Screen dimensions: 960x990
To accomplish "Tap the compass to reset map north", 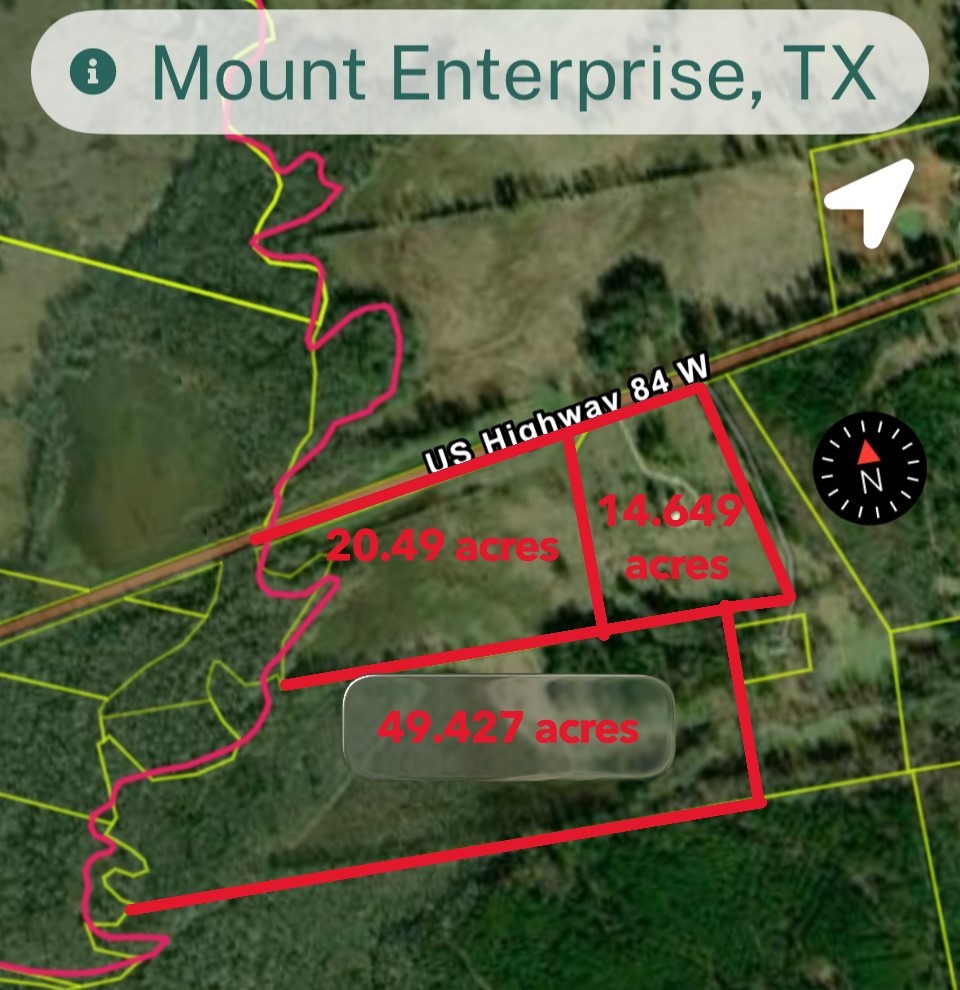I will coord(868,470).
